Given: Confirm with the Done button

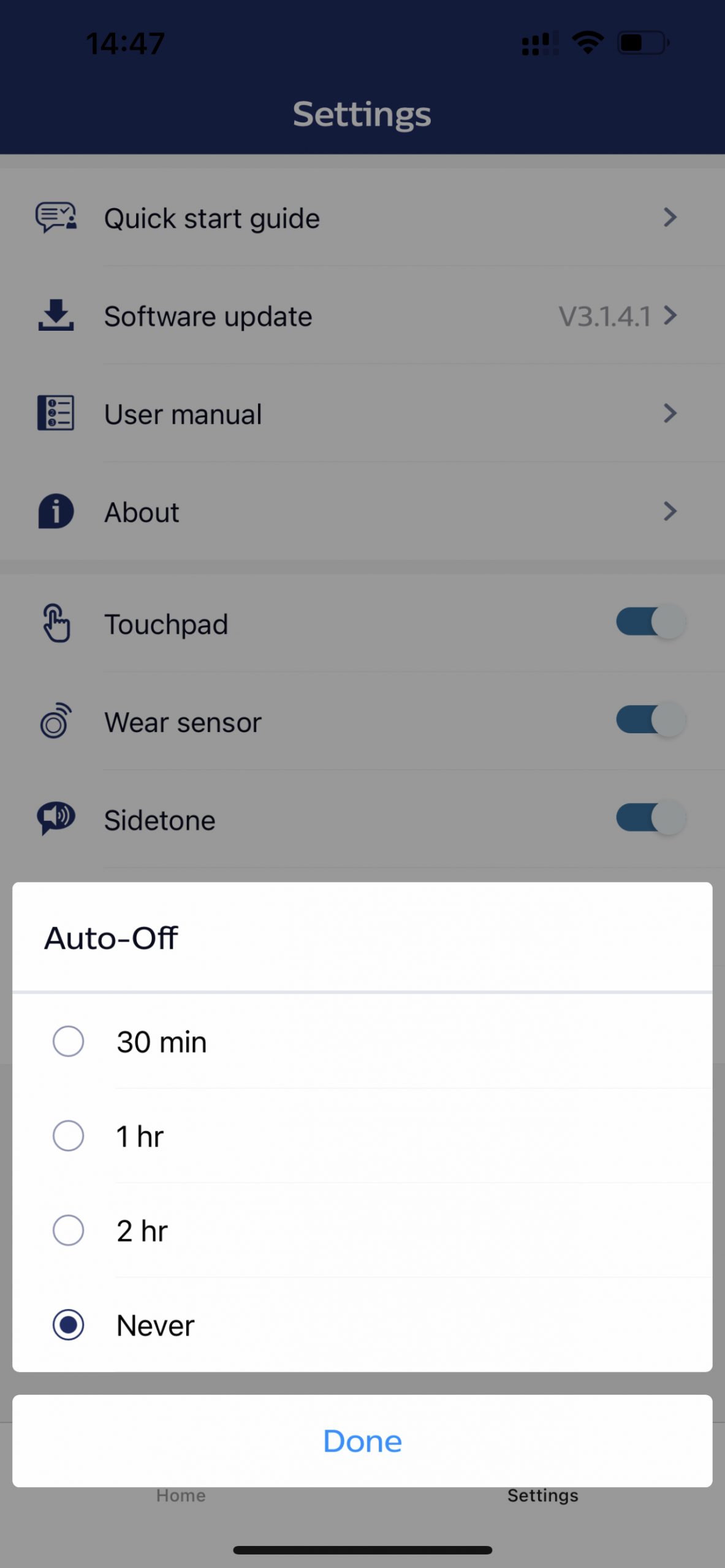Looking at the screenshot, I should (x=362, y=1441).
